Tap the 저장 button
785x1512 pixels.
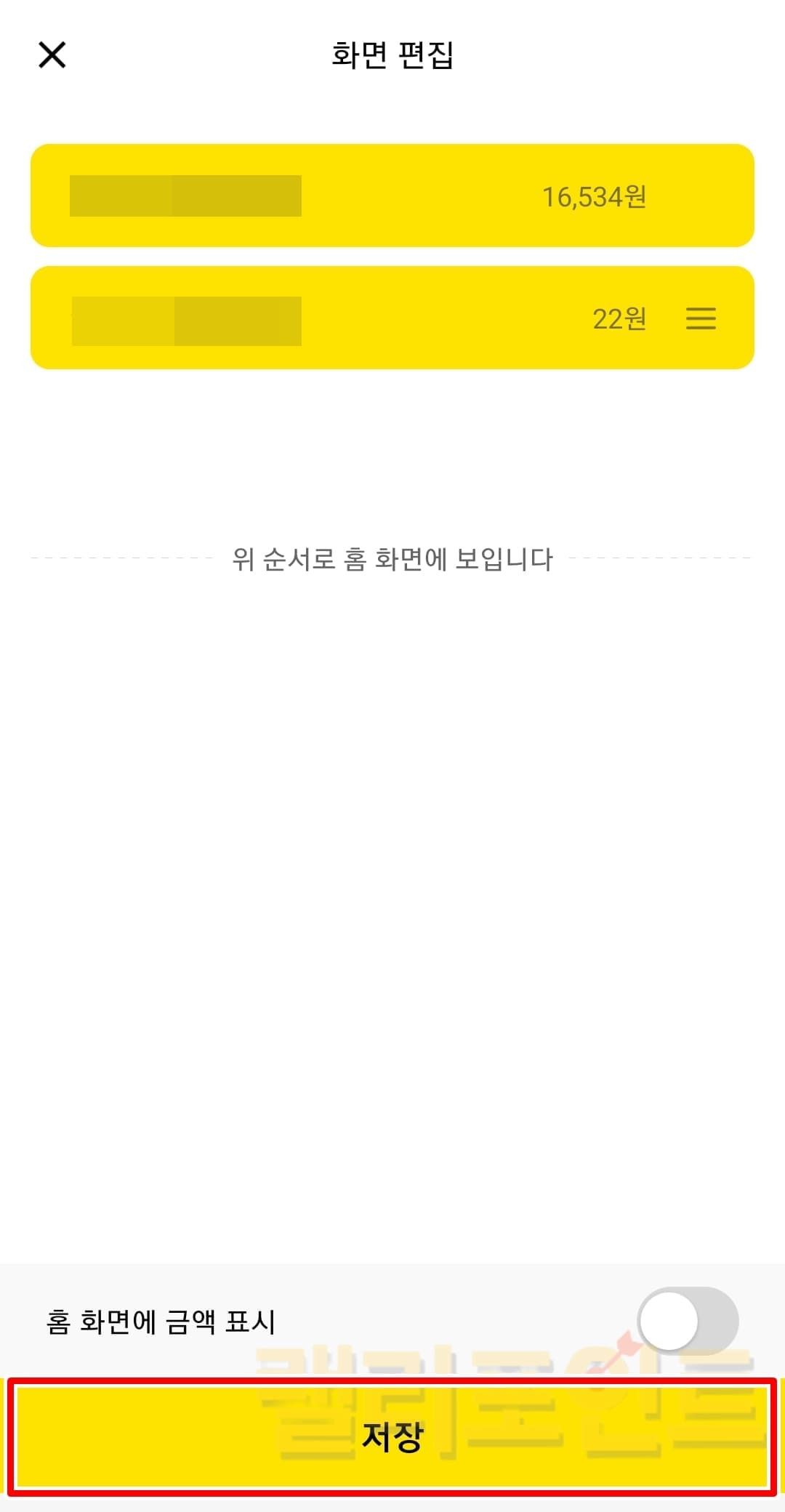[392, 1437]
